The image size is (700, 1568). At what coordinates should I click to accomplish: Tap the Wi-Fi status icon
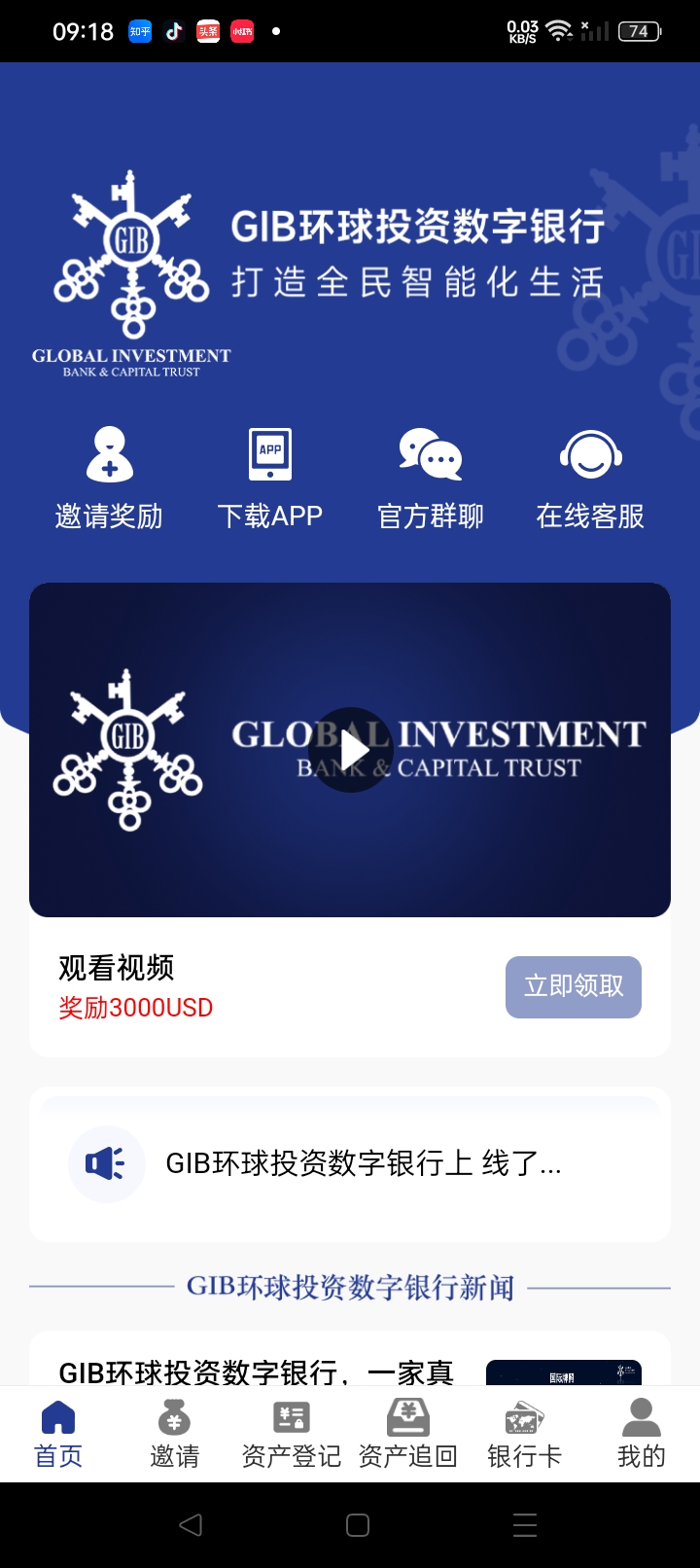pyautogui.click(x=557, y=29)
